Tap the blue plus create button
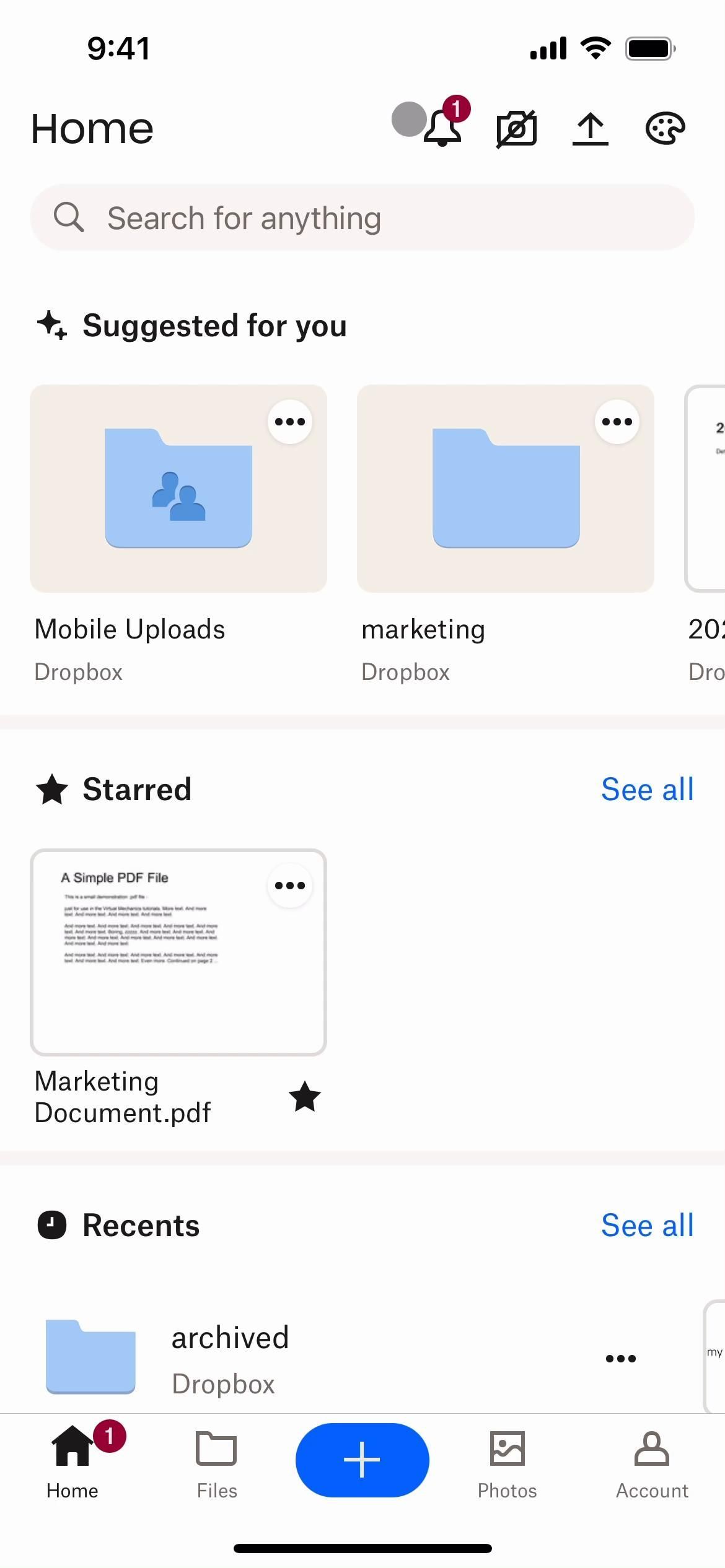The height and width of the screenshot is (1568, 725). [362, 1460]
